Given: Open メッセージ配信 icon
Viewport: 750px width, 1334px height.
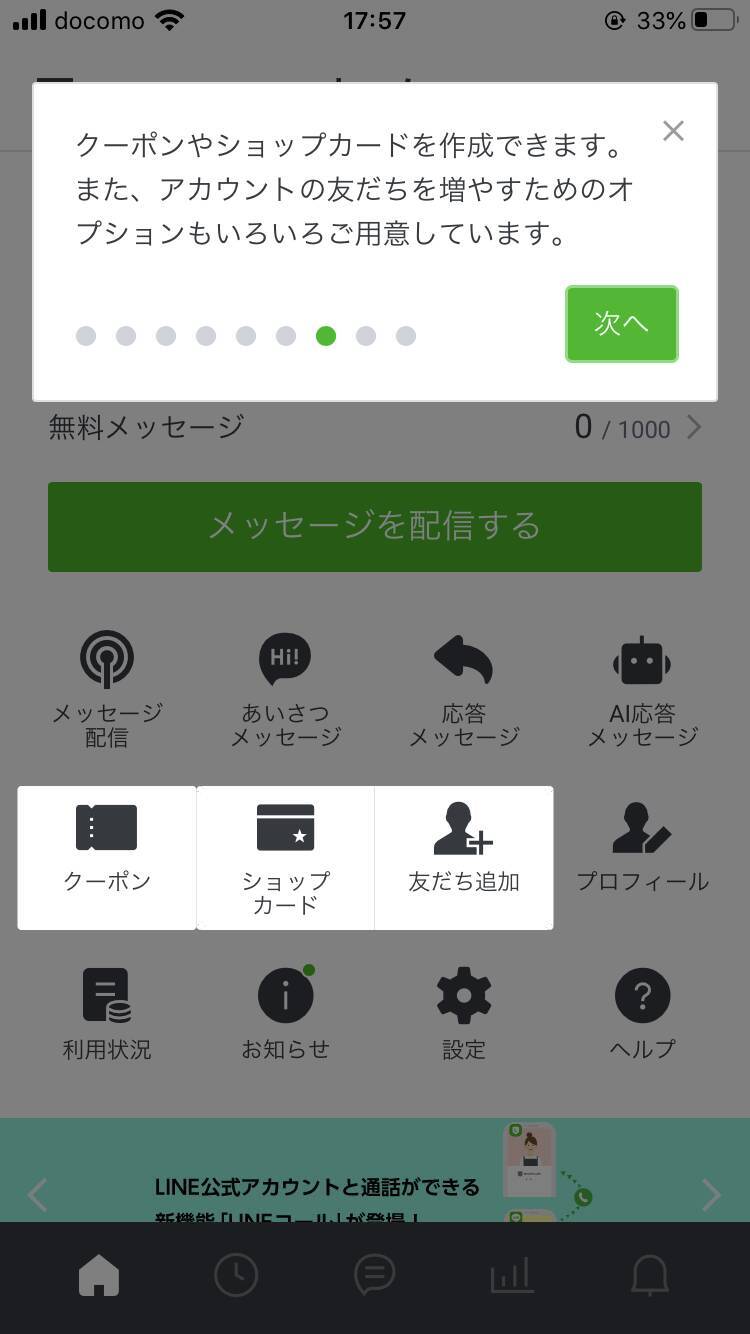Looking at the screenshot, I should pos(107,688).
